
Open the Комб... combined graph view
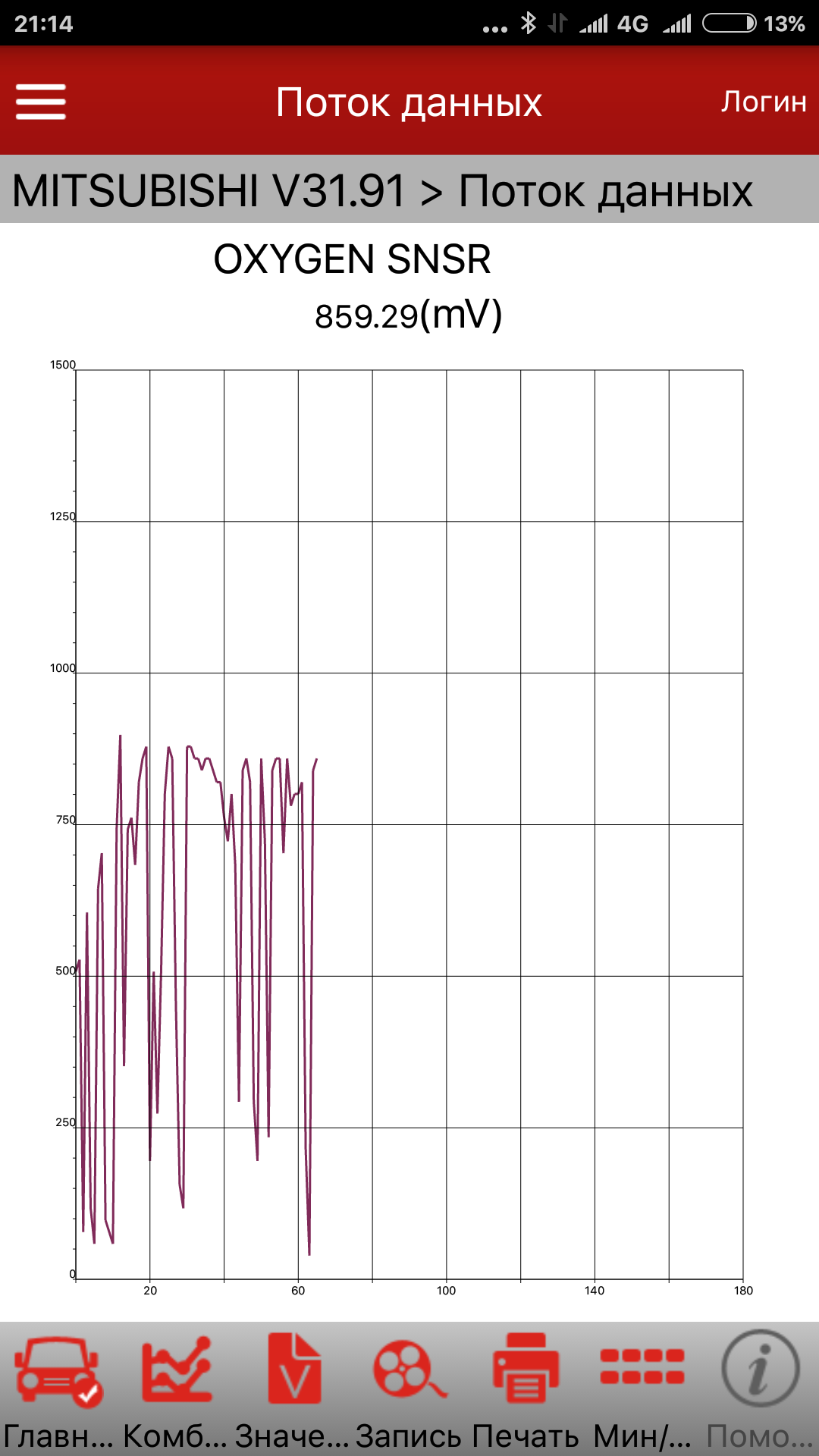[176, 1389]
